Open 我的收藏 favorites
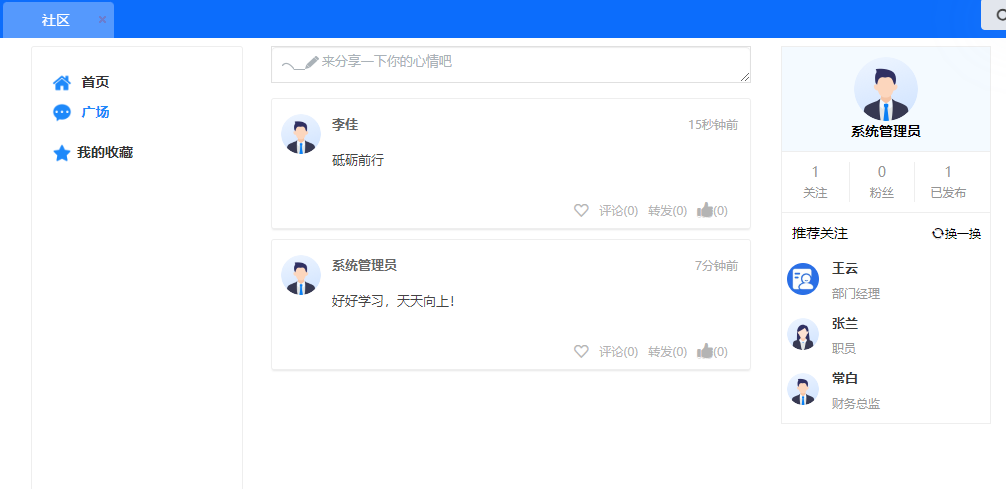The width and height of the screenshot is (1006, 489). pos(104,152)
